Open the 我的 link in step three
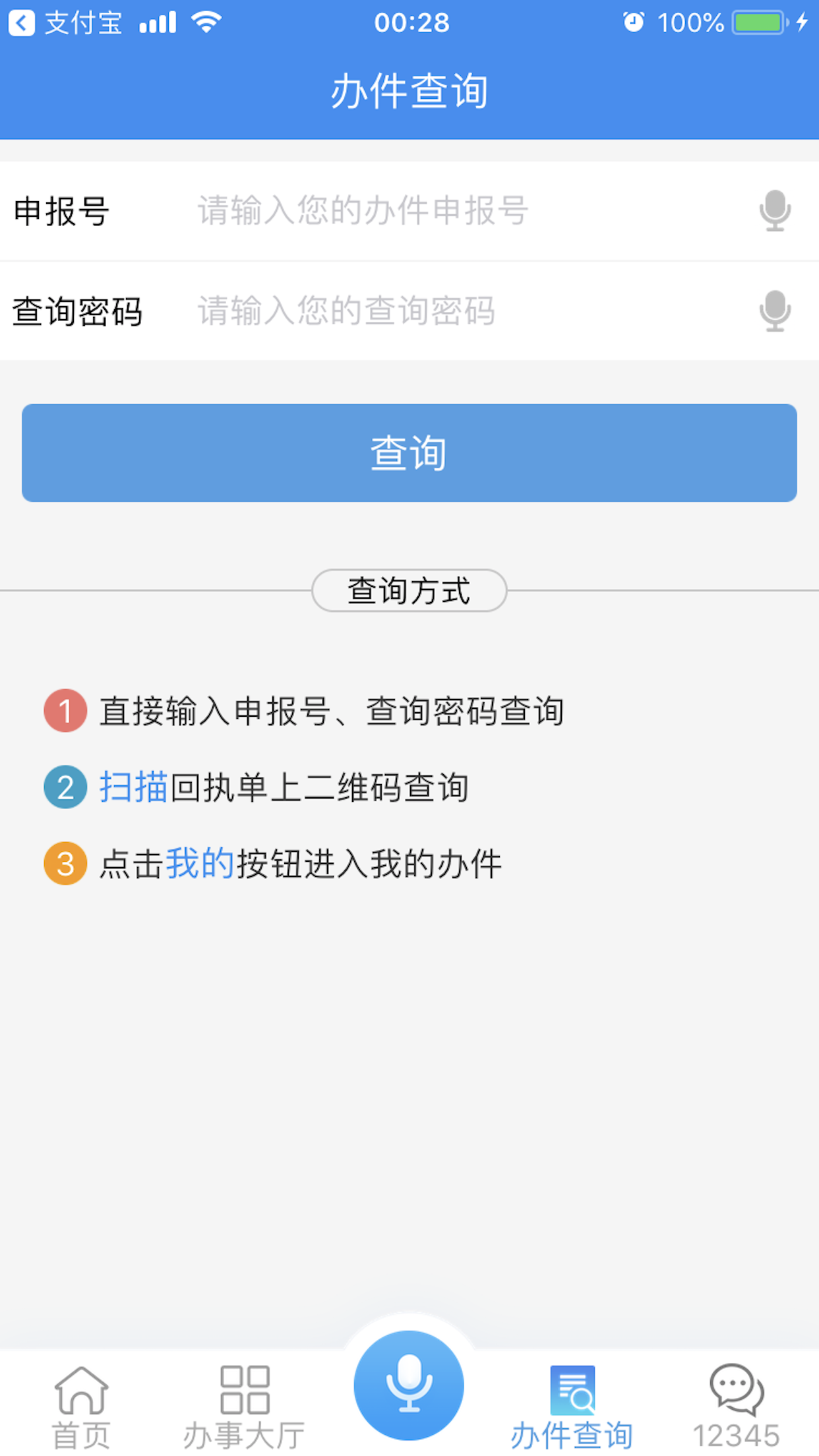The height and width of the screenshot is (1456, 819). 200,863
